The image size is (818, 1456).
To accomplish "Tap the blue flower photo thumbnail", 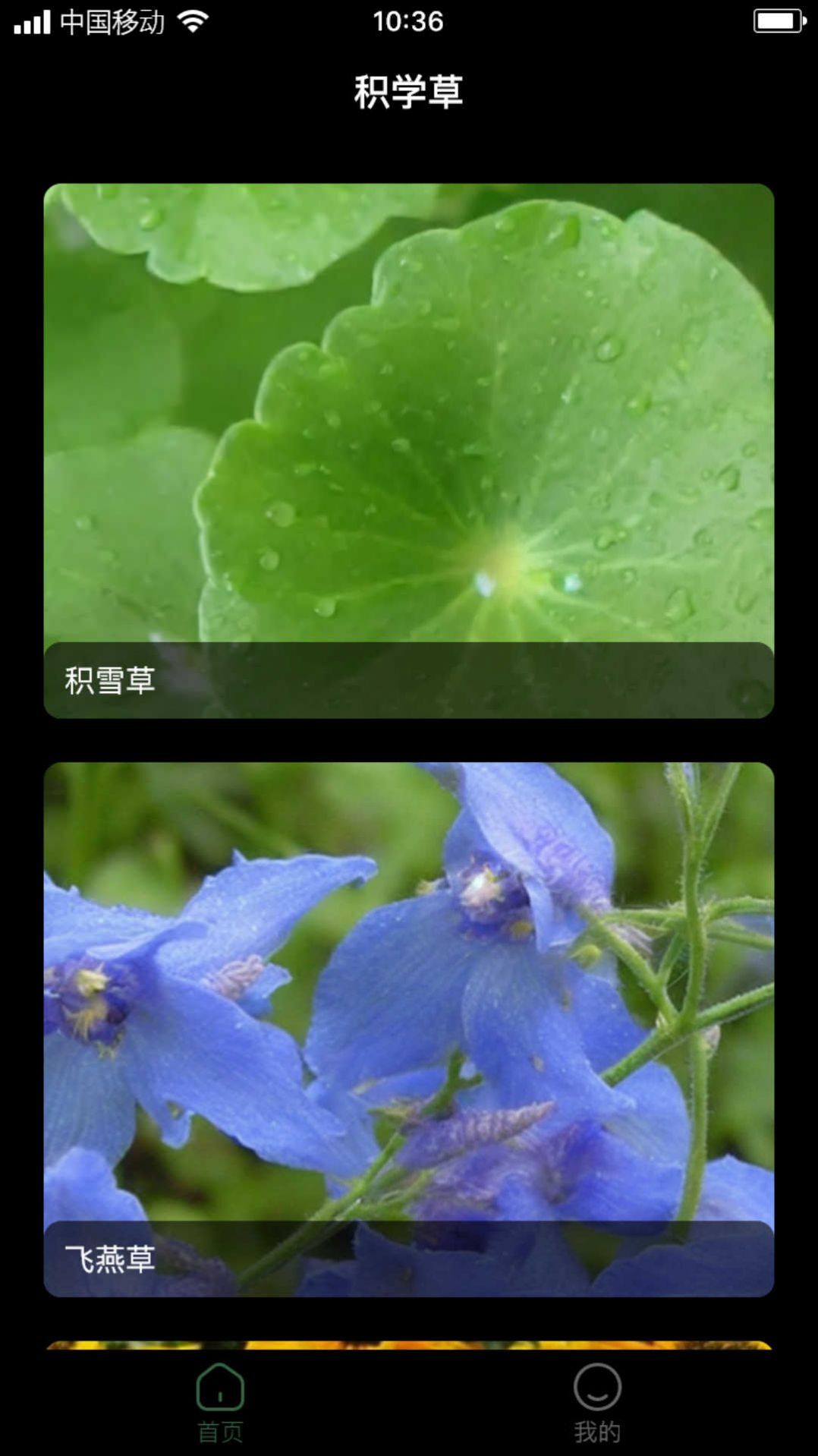I will (x=408, y=987).
